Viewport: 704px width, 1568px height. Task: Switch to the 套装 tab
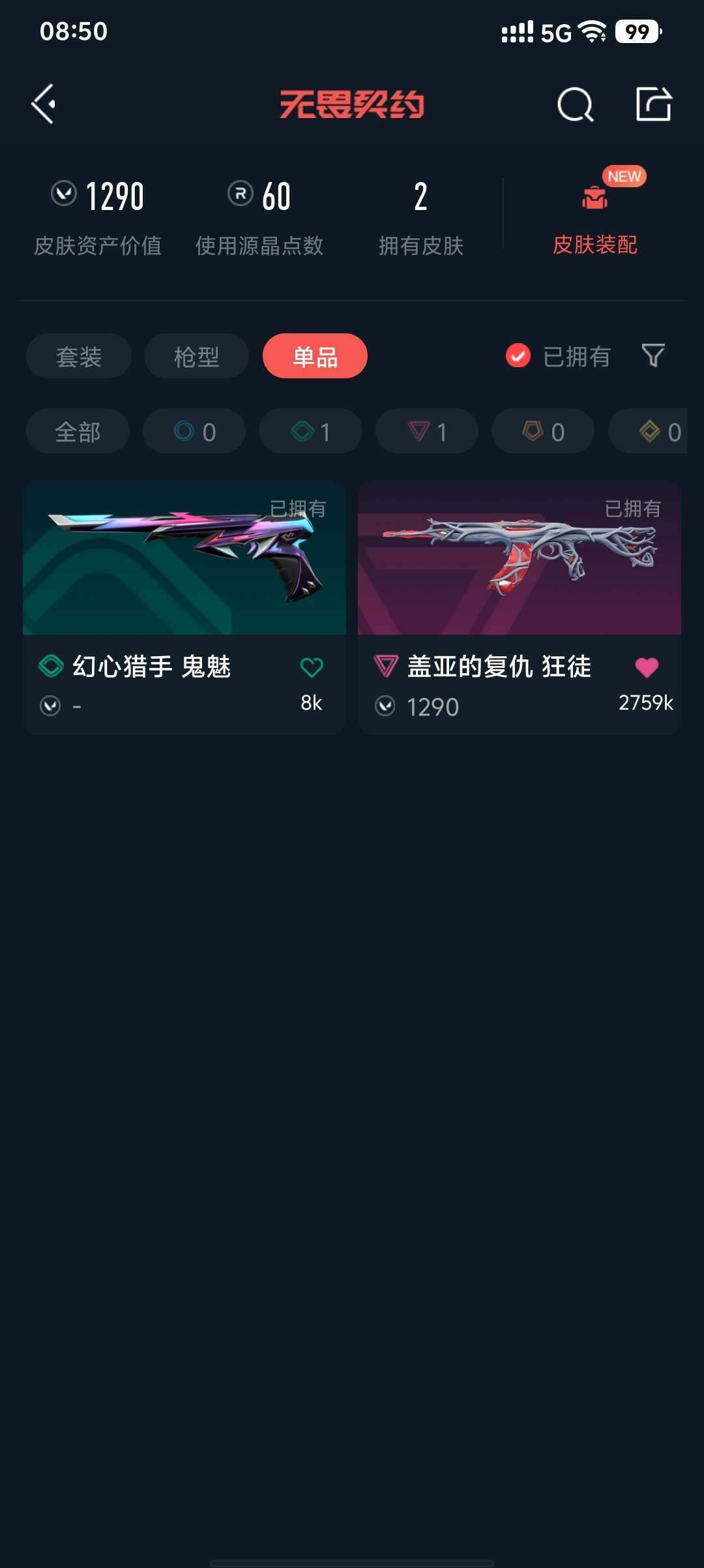(78, 356)
